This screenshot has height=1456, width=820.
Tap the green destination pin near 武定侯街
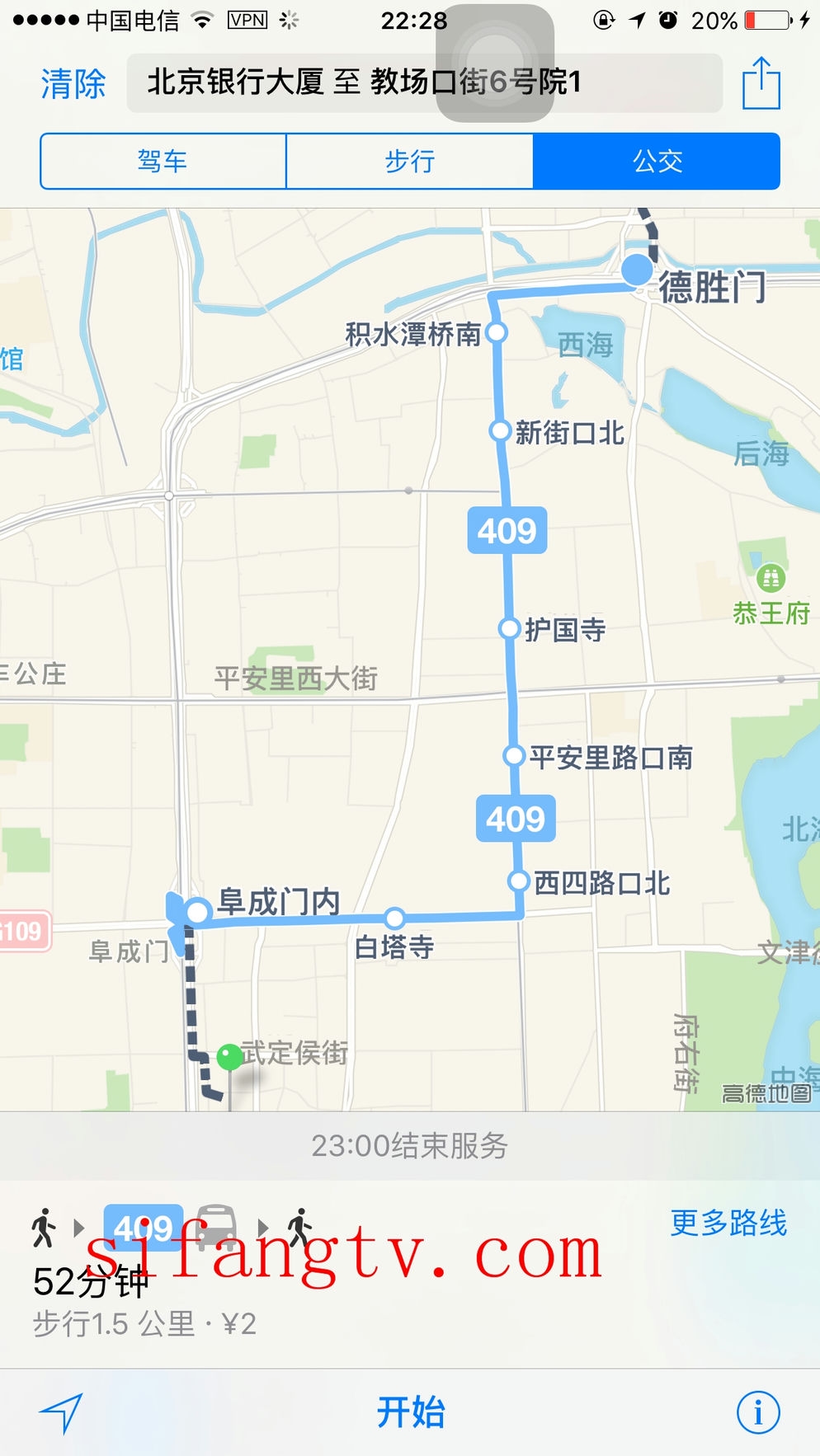tap(229, 1056)
